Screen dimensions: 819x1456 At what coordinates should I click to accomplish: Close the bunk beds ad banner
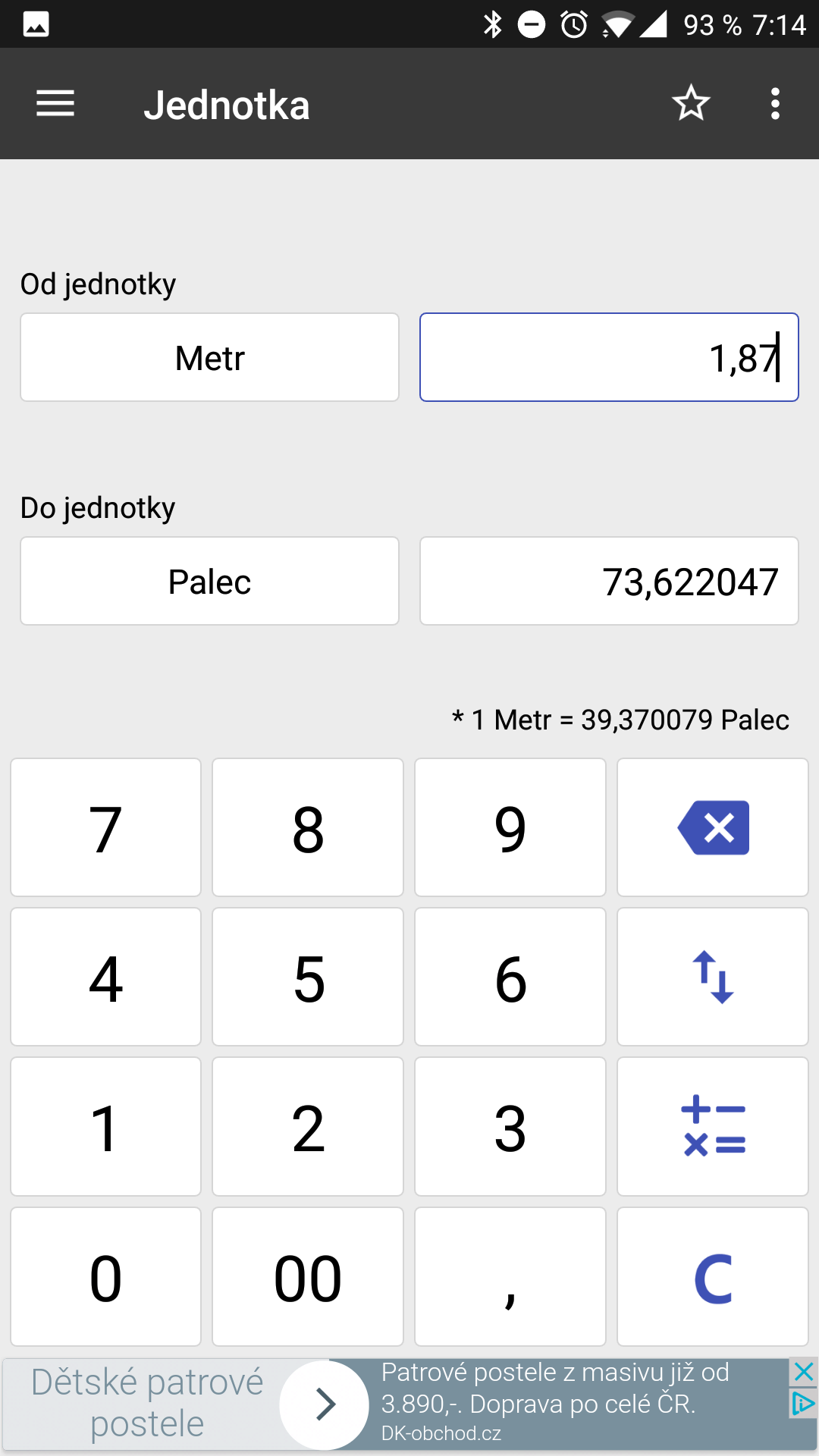point(803,1372)
